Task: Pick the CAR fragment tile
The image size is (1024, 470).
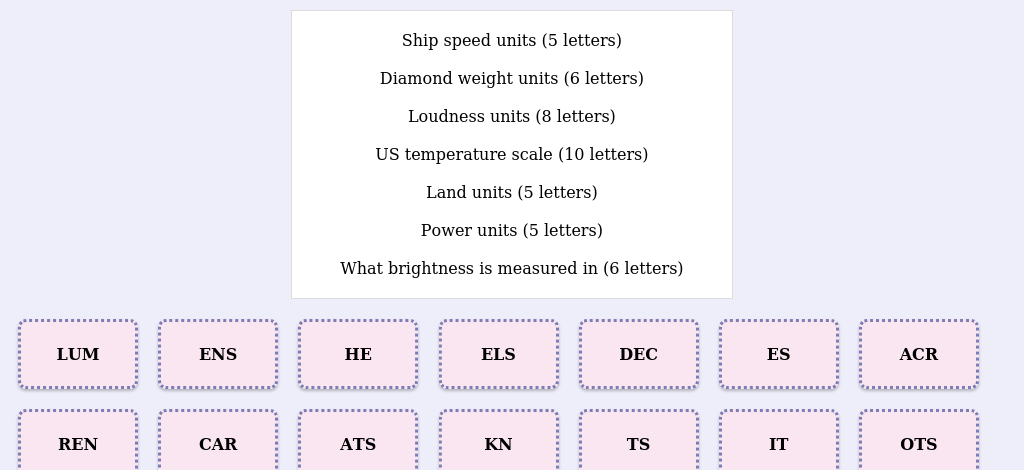Action: coord(218,441)
